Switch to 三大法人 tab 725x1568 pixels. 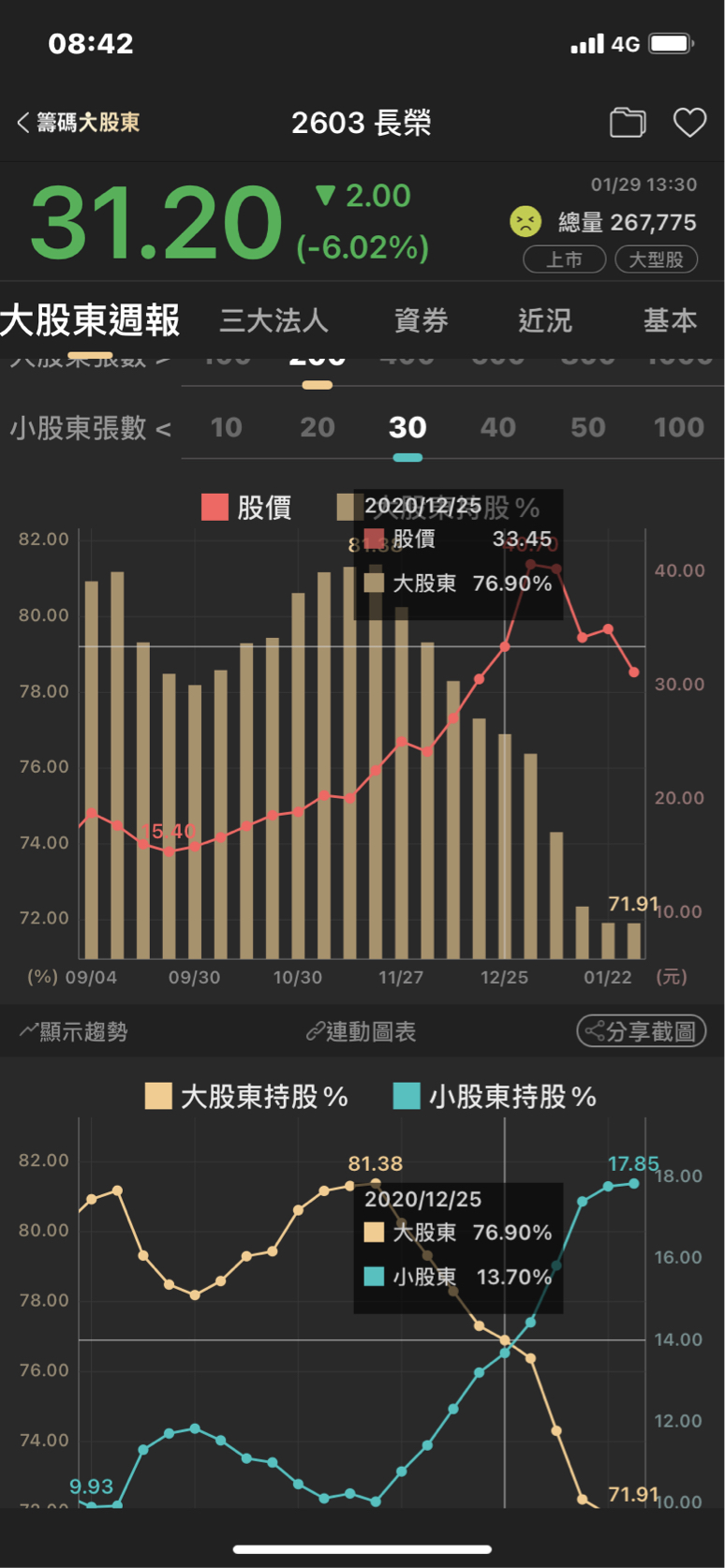274,320
